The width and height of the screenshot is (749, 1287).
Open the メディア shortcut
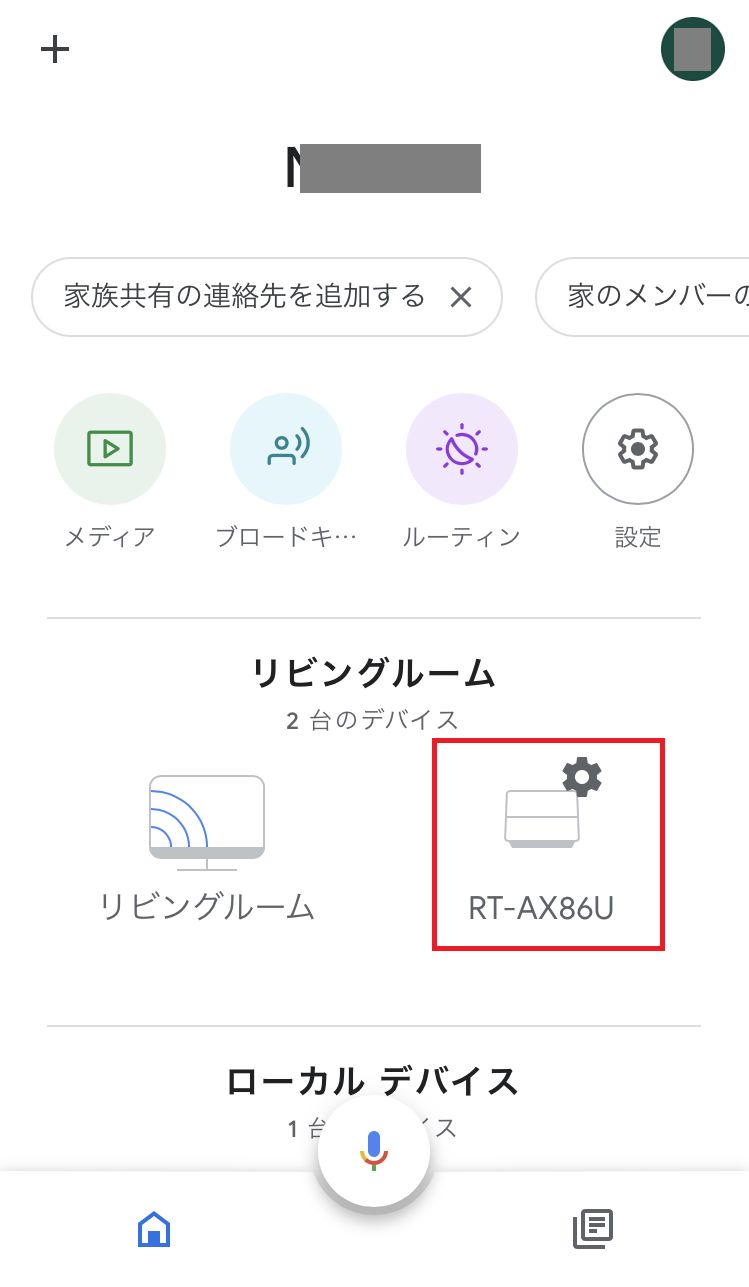[x=110, y=449]
